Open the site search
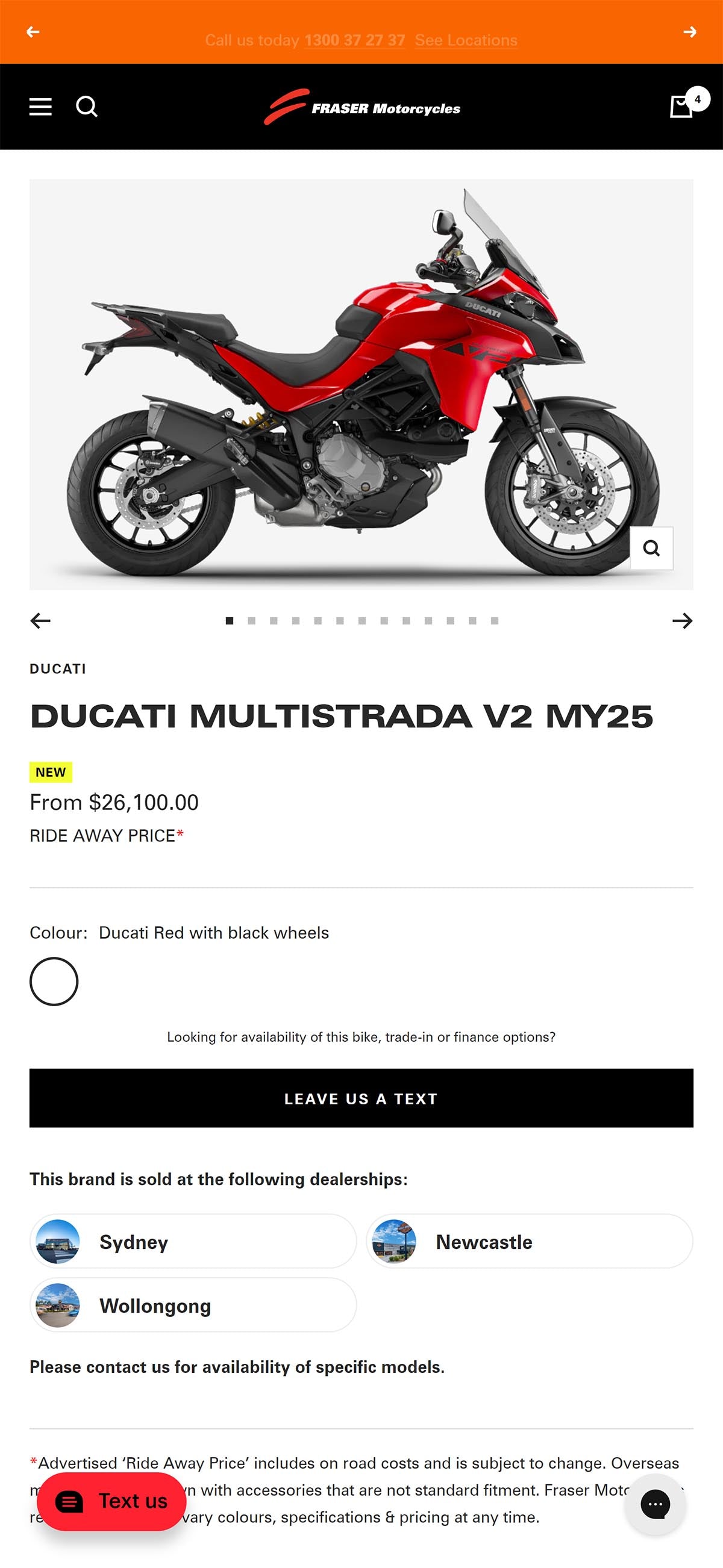The image size is (723, 1568). click(x=87, y=107)
